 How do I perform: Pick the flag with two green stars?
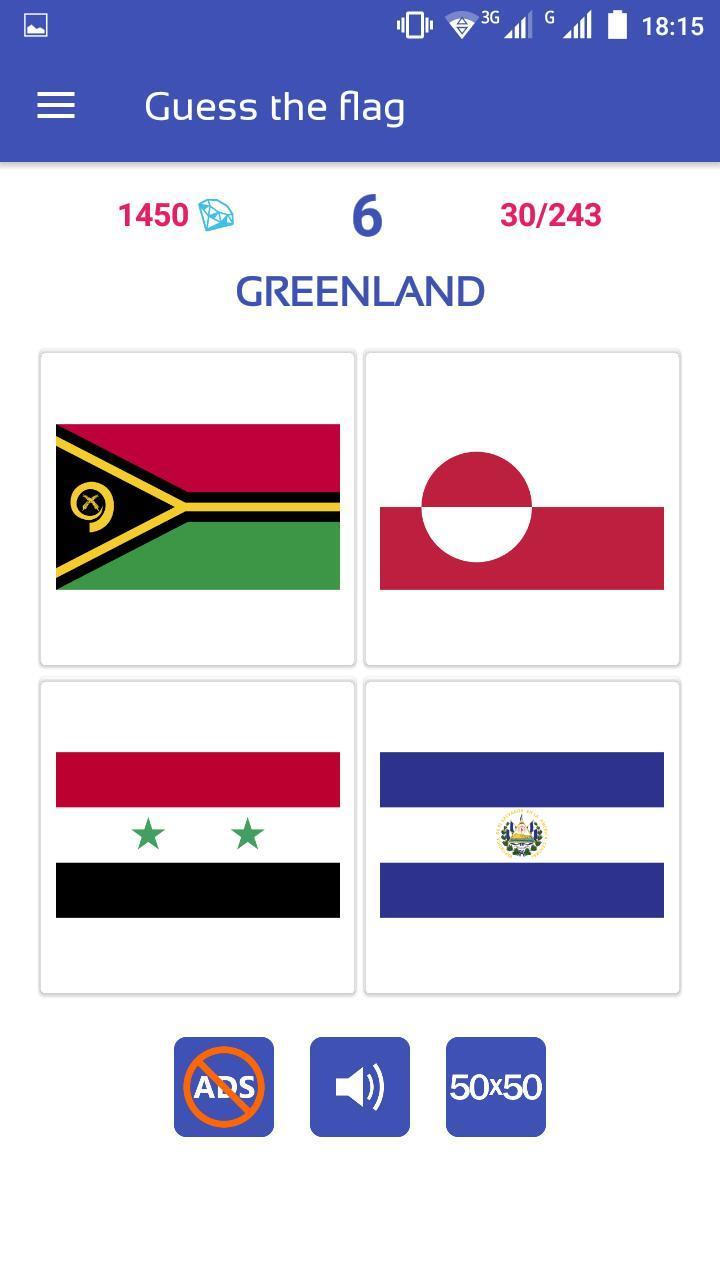(198, 836)
